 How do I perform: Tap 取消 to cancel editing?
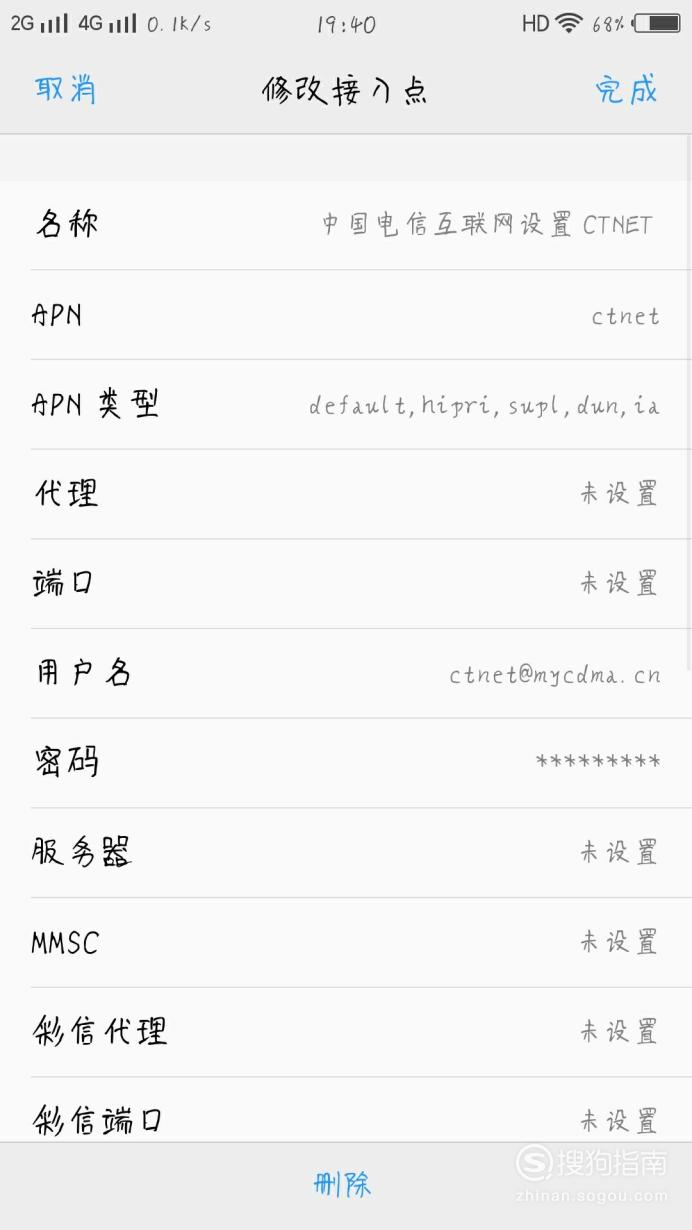pos(66,89)
